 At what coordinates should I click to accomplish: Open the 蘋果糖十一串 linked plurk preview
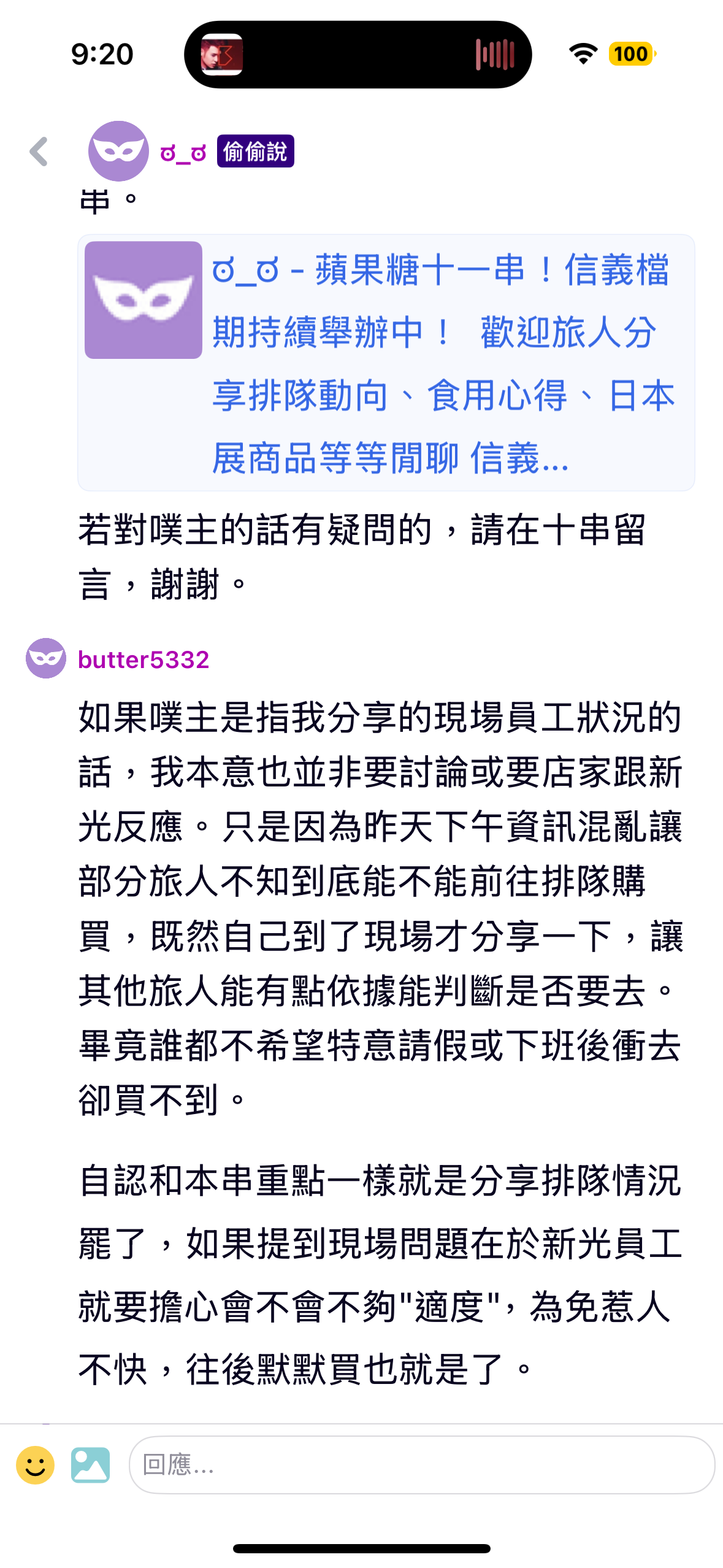coord(386,363)
